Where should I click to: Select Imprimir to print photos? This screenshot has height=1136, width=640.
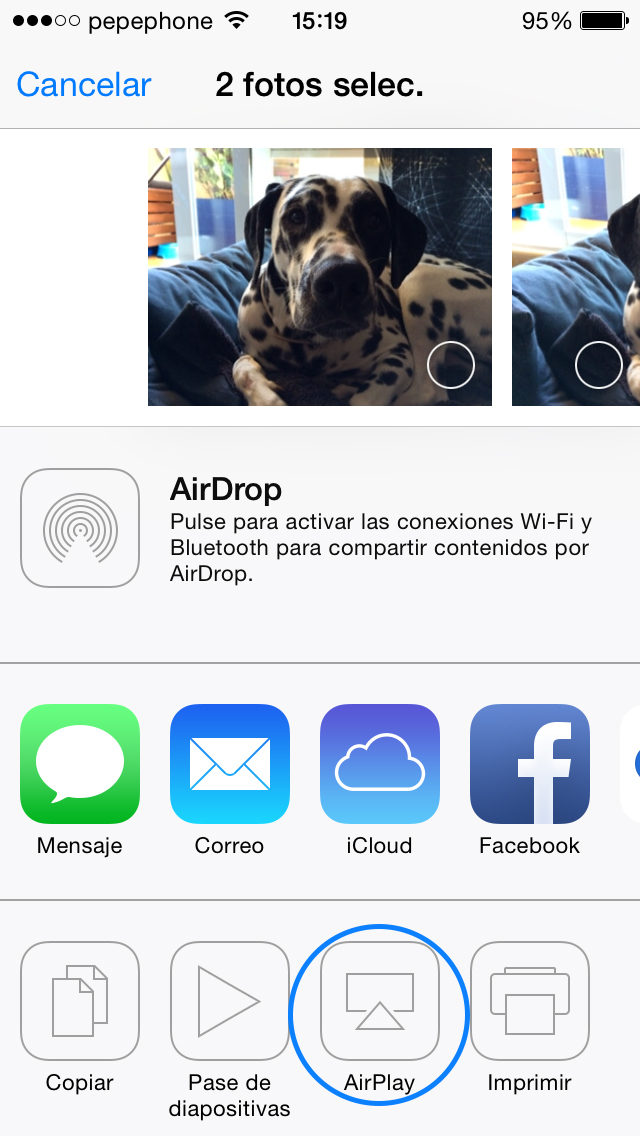[x=530, y=1001]
